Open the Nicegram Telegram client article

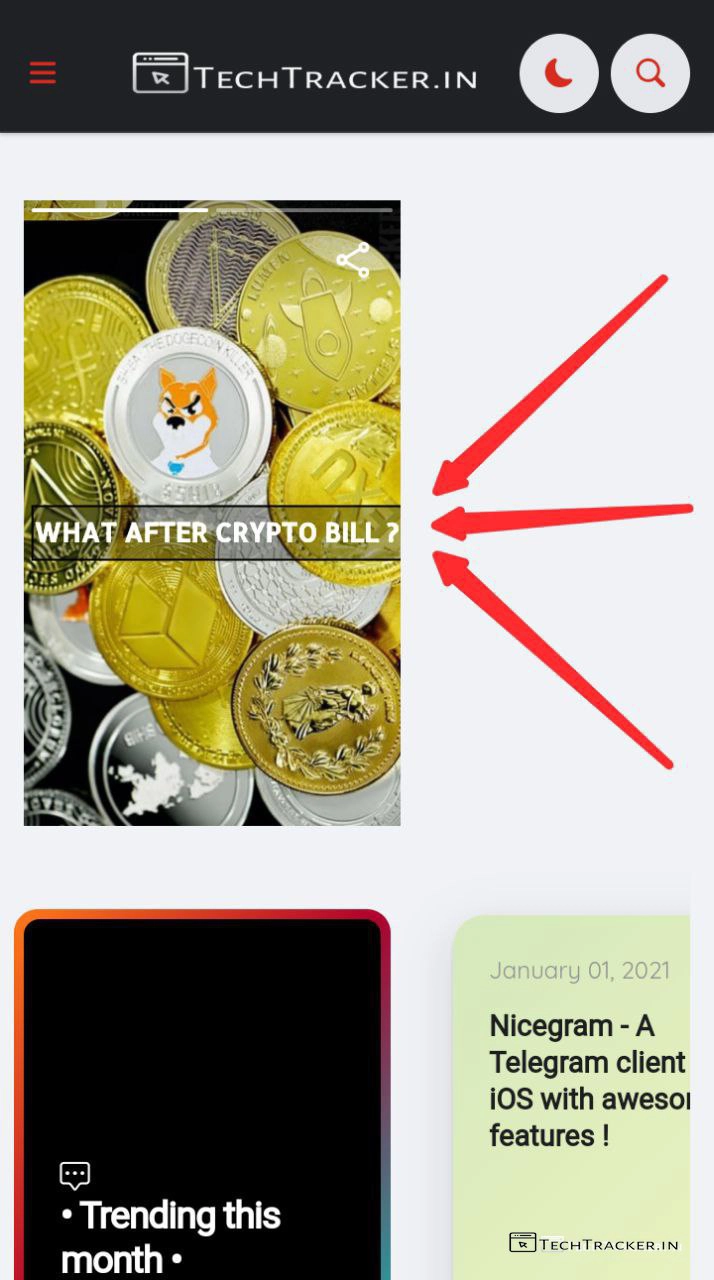click(585, 1080)
